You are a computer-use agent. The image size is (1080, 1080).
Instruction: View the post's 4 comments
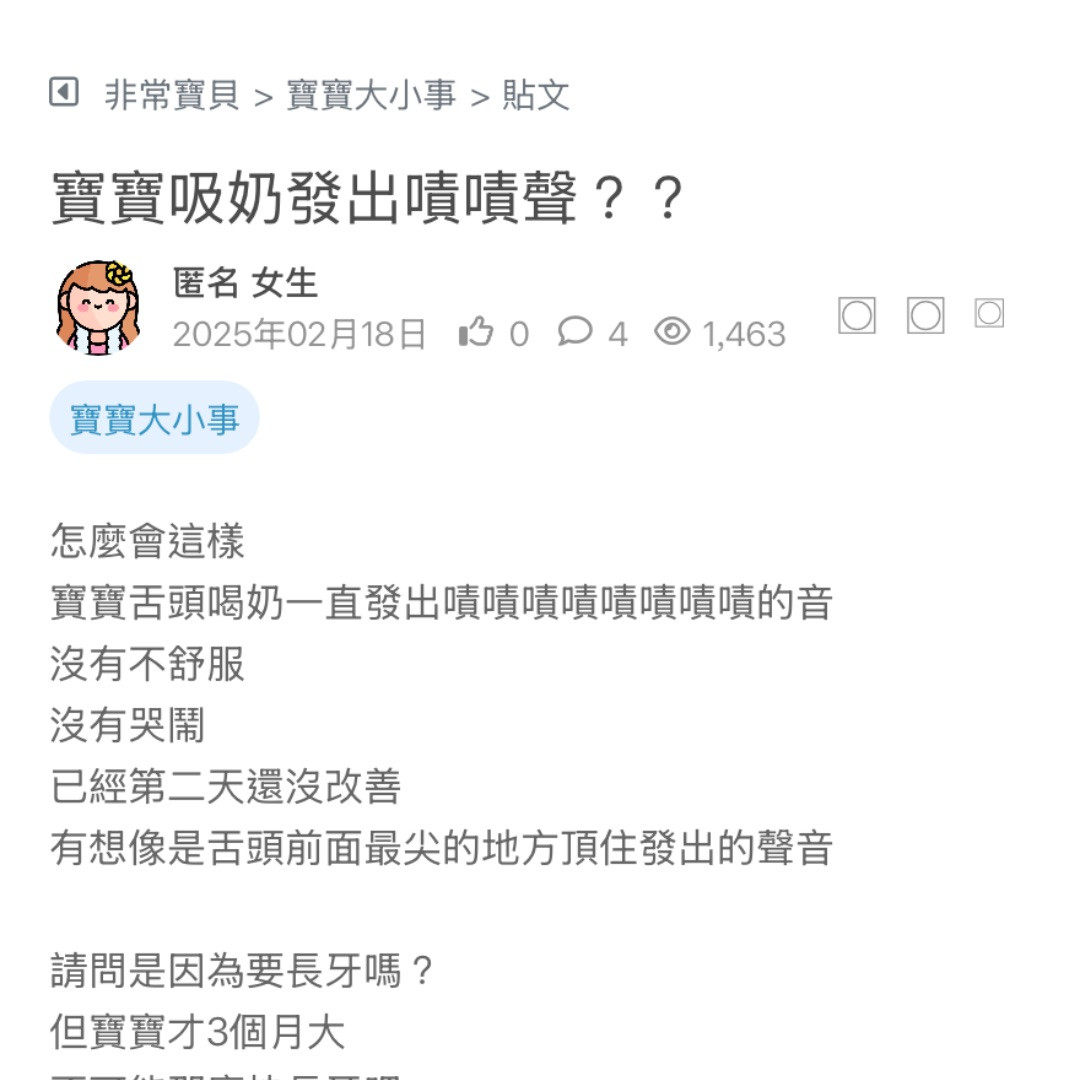(x=576, y=332)
